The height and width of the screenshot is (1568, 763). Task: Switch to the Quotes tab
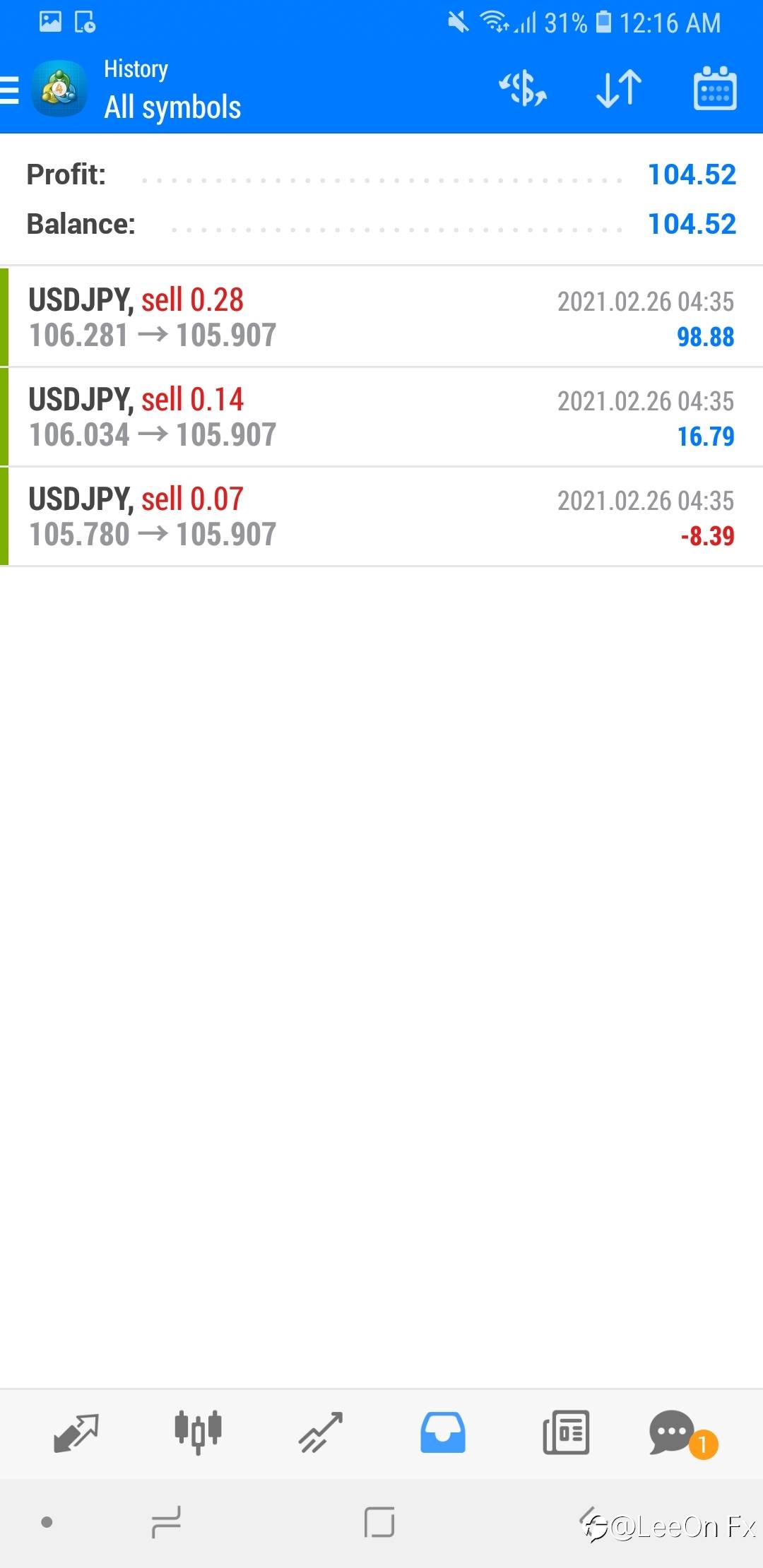pos(76,1432)
